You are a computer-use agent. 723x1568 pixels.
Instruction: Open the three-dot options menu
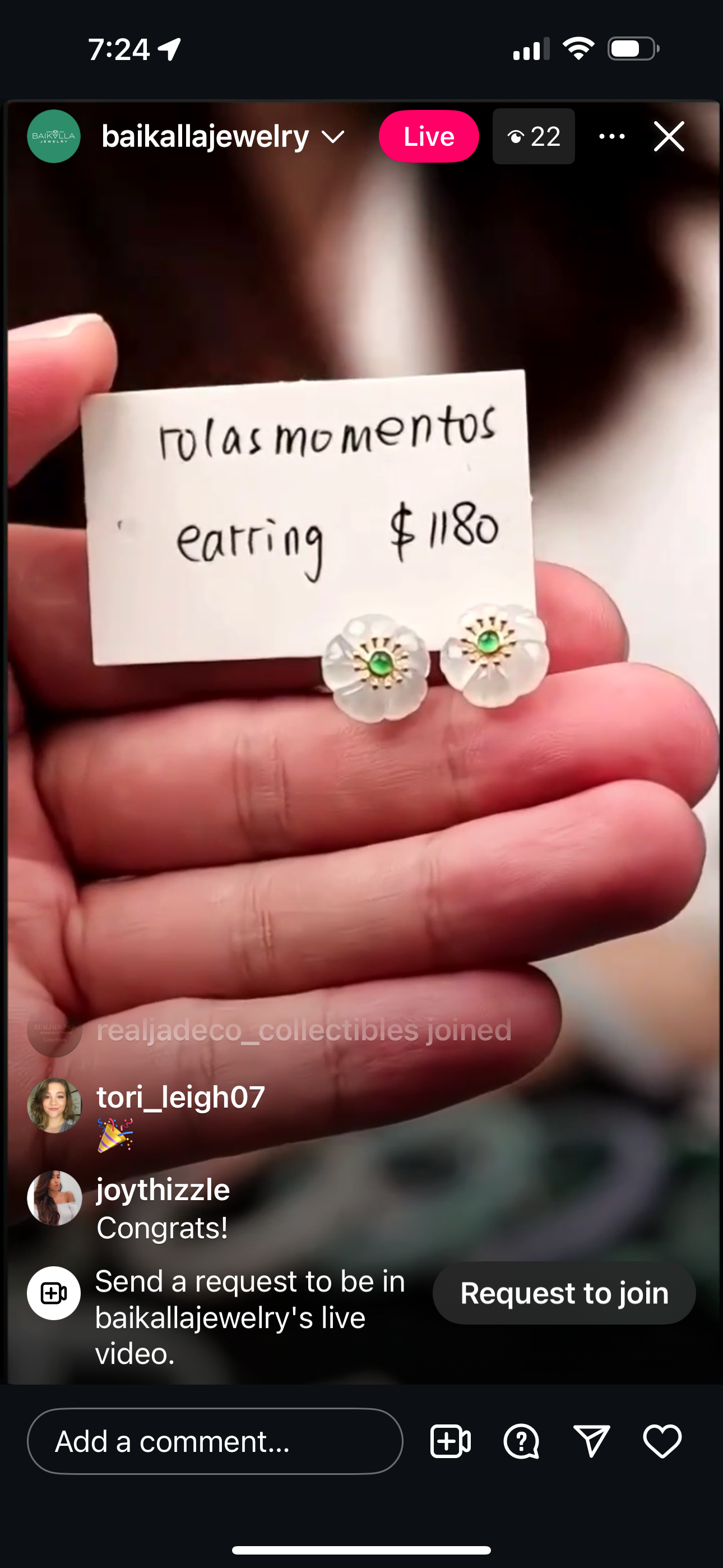point(611,136)
